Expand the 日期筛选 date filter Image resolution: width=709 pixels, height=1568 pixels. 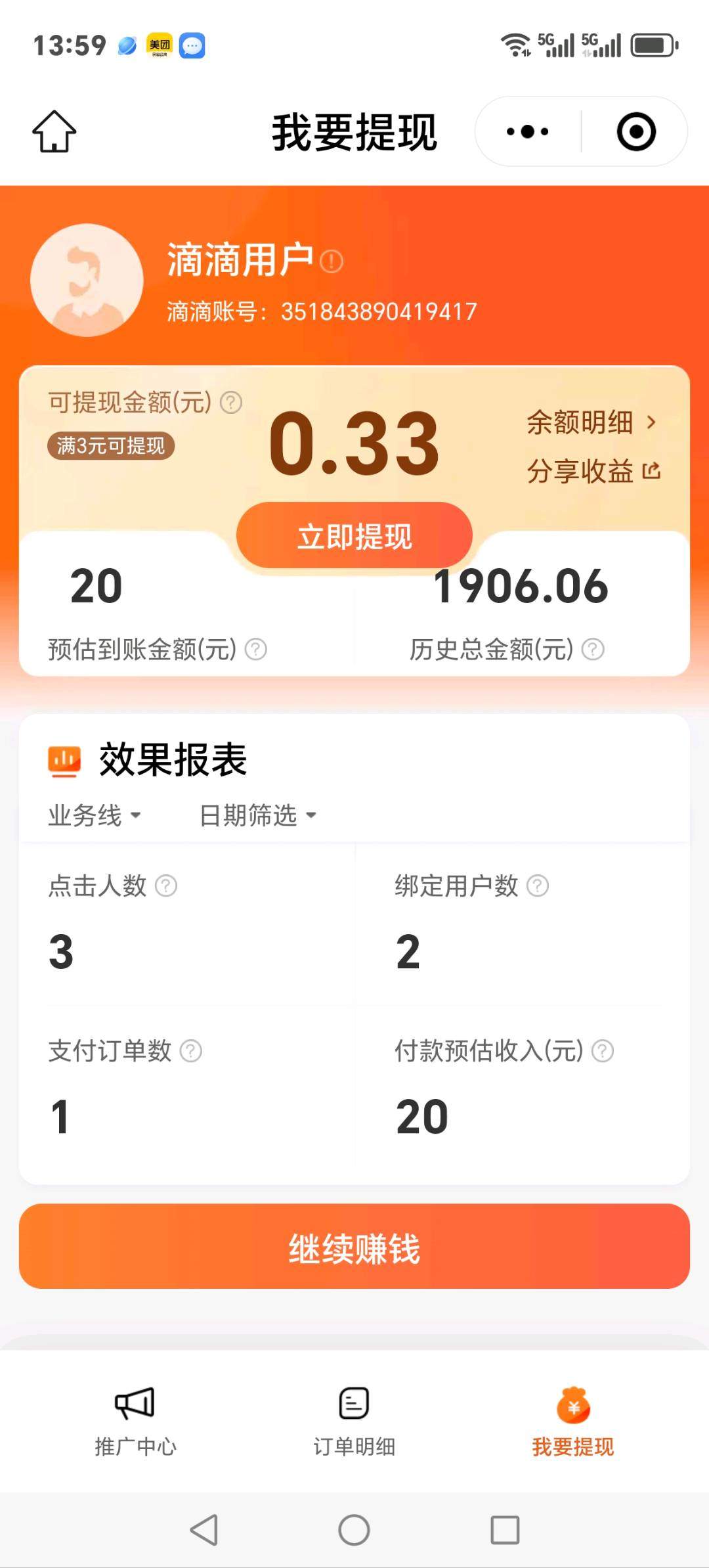pos(257,815)
